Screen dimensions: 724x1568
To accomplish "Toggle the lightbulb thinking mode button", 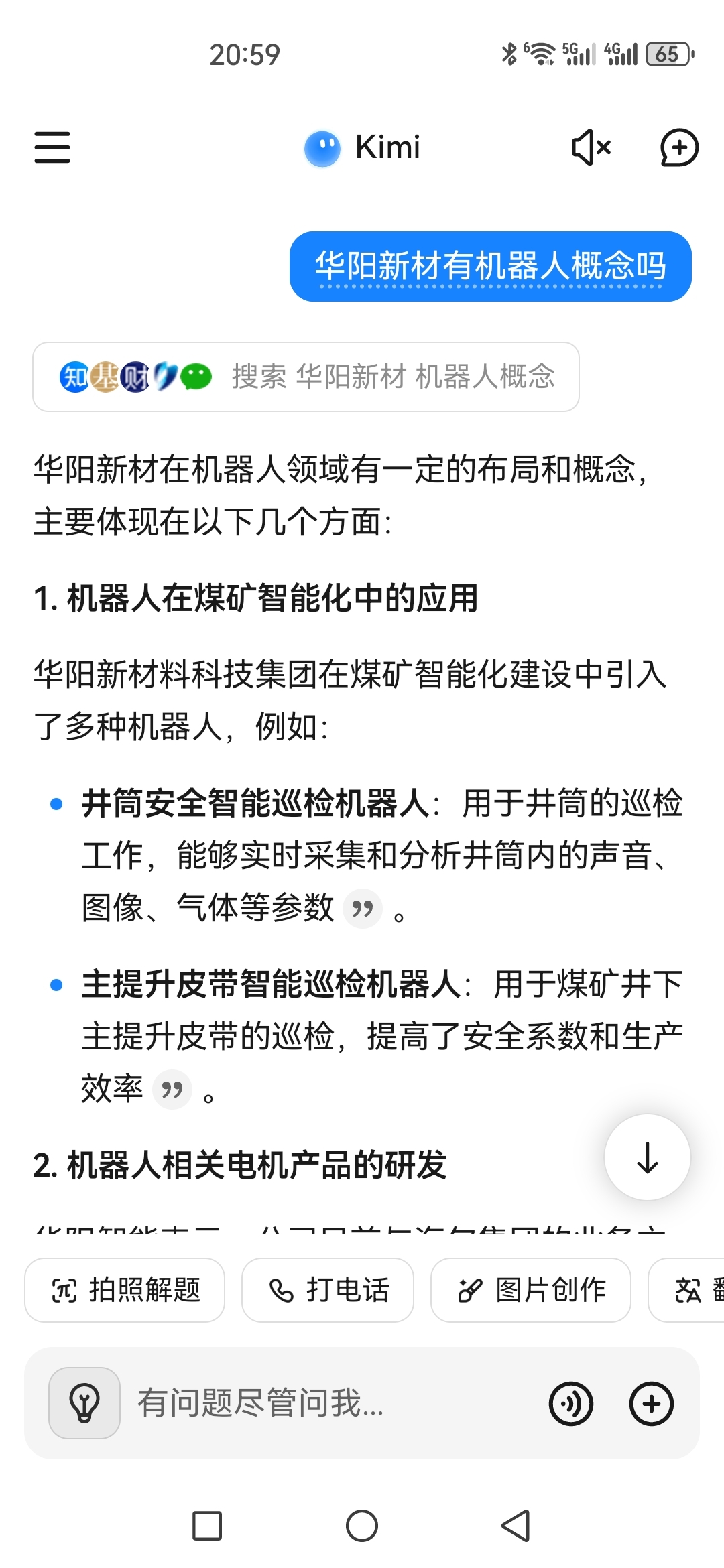I will click(x=84, y=1403).
